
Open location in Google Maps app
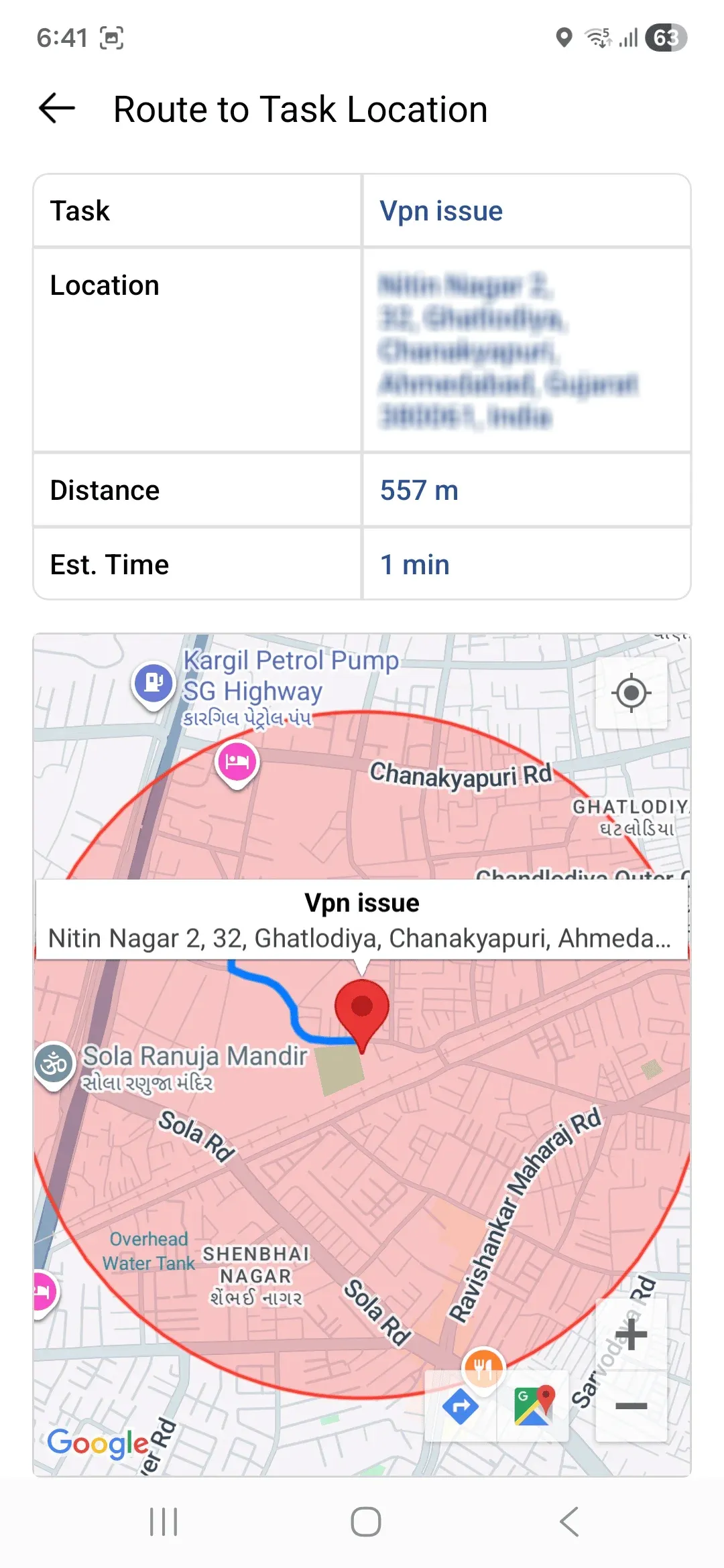pyautogui.click(x=533, y=1406)
